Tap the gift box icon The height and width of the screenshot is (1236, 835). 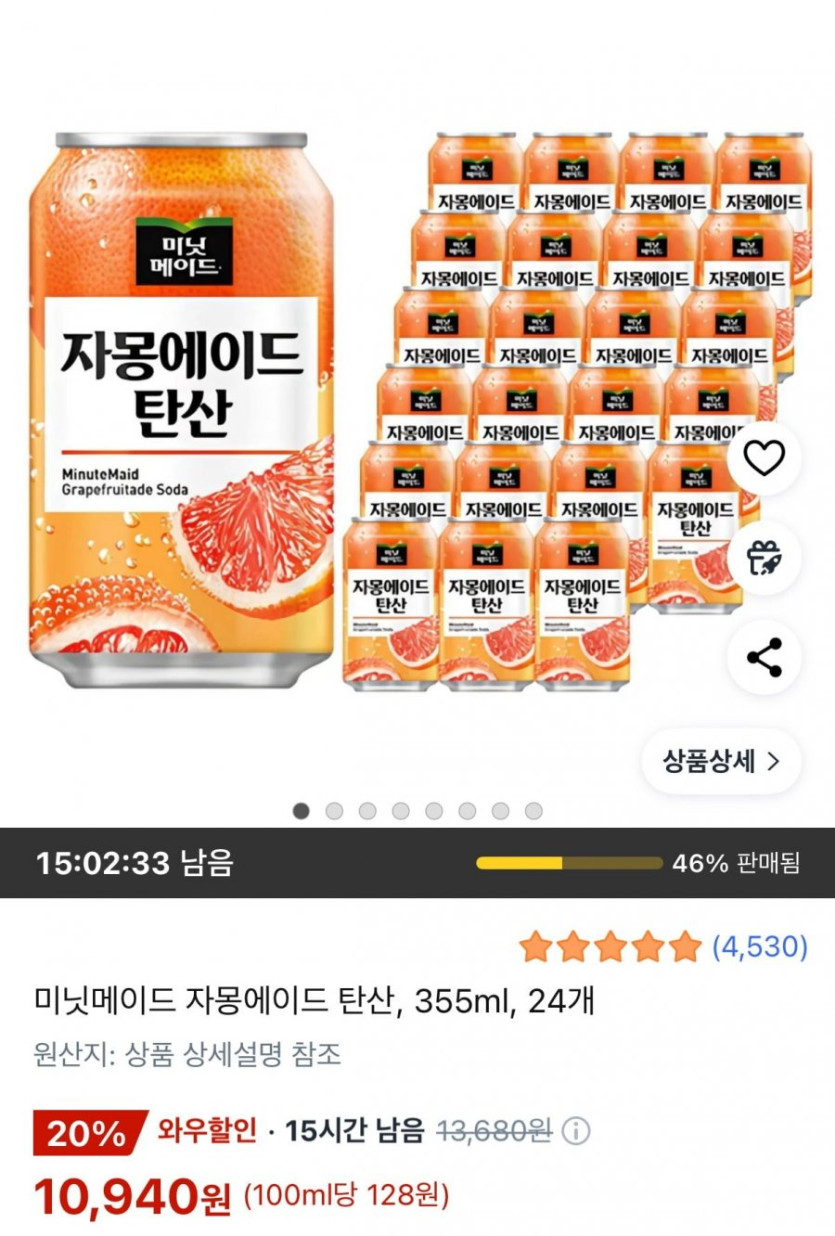point(764,558)
